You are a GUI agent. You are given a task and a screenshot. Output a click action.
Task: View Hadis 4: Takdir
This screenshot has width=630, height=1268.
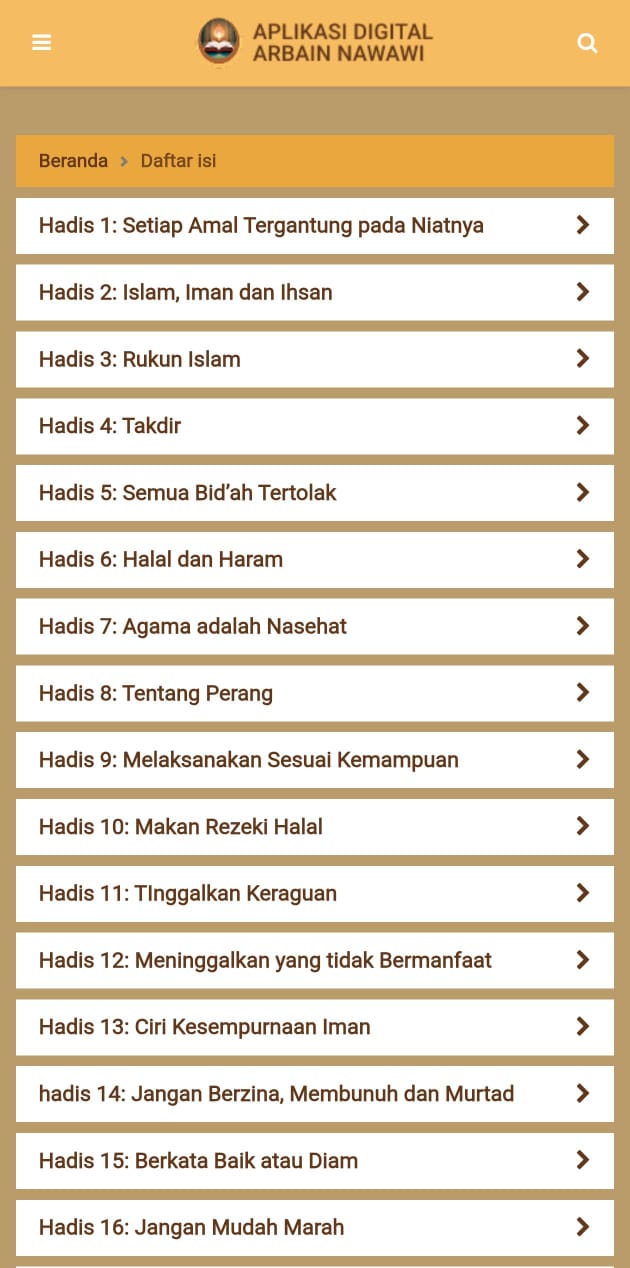[314, 426]
